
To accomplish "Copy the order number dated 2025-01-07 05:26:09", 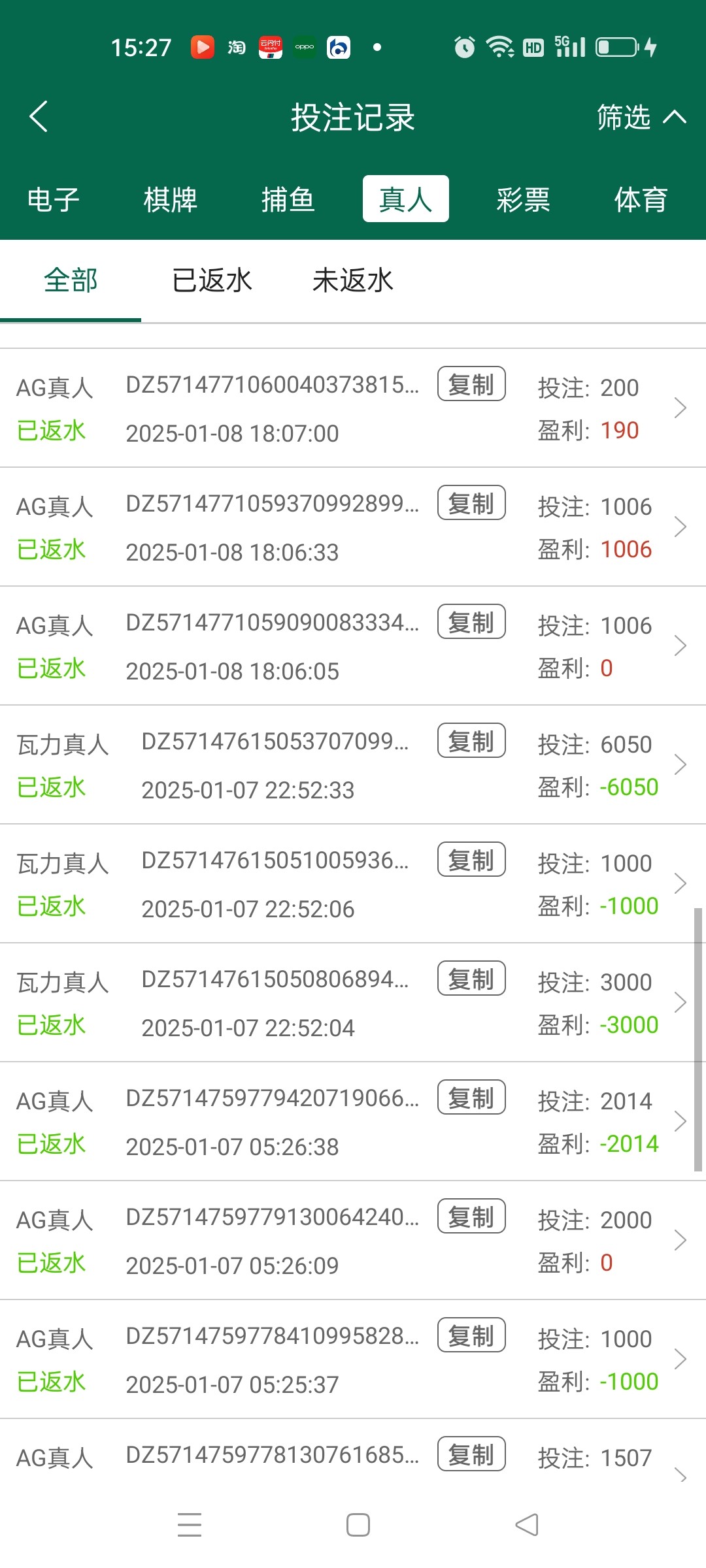I will tap(471, 1217).
